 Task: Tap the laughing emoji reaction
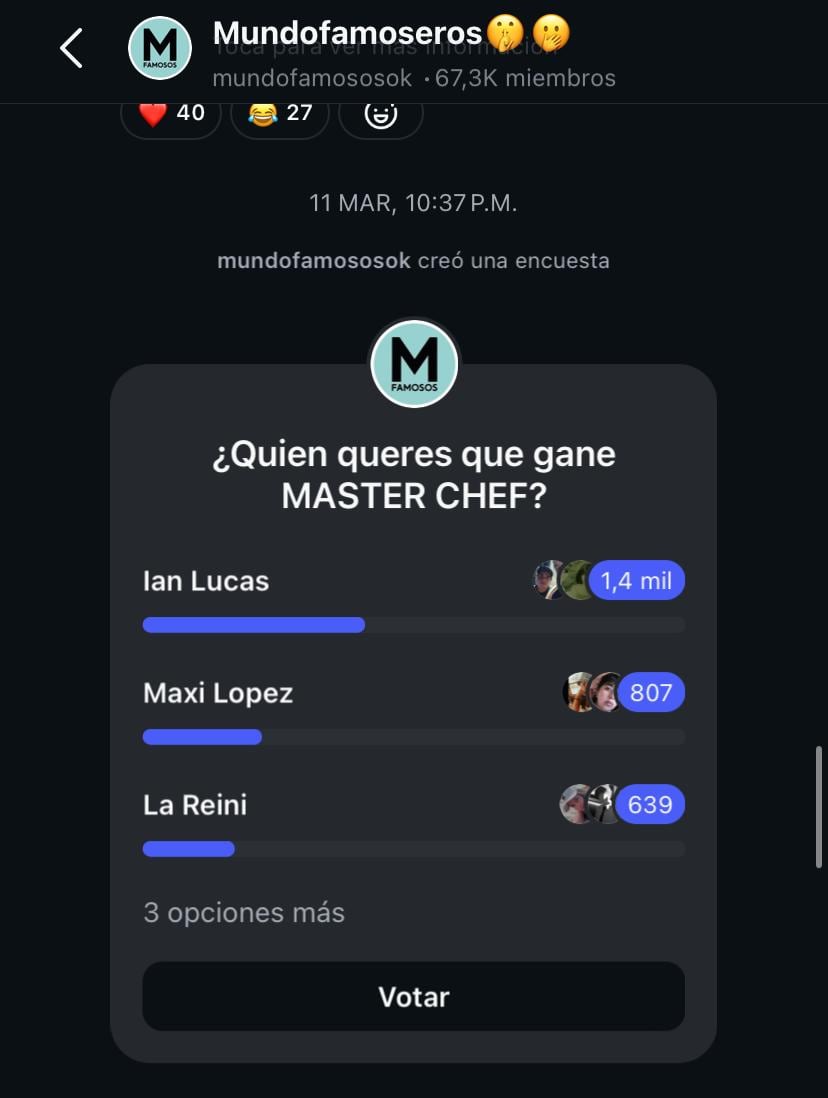click(x=259, y=113)
